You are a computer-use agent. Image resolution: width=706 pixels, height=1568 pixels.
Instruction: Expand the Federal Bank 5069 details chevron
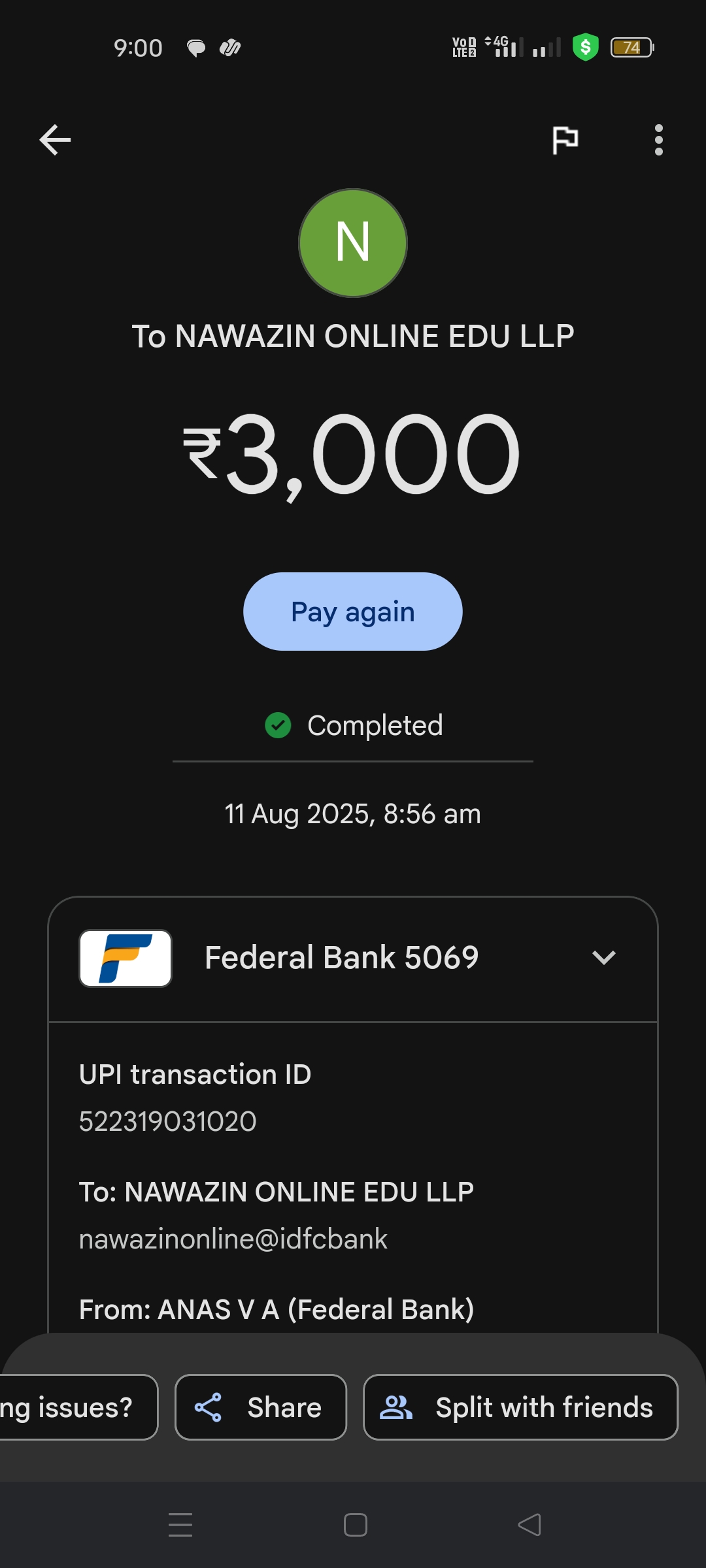[603, 958]
